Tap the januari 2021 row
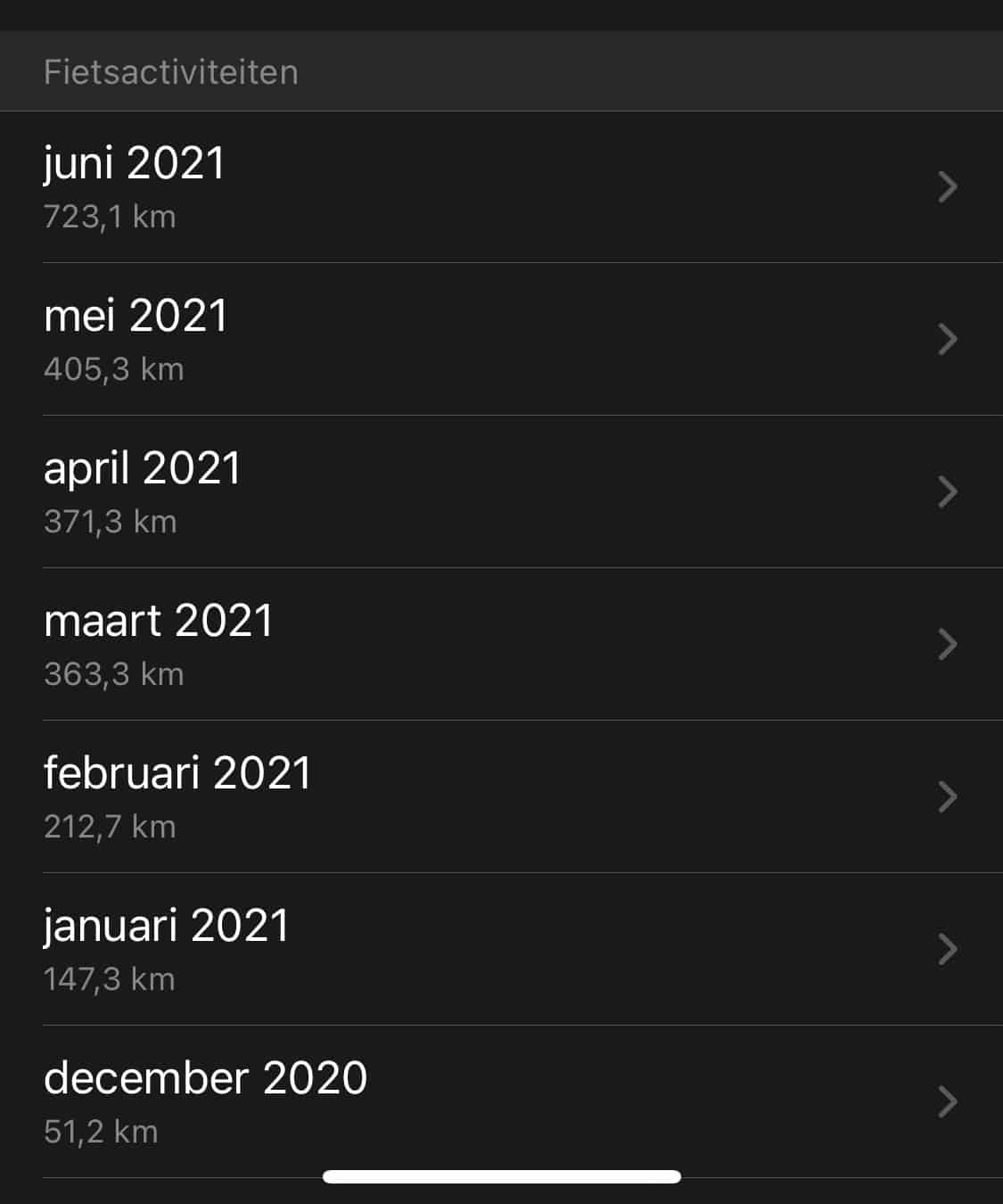 point(499,950)
